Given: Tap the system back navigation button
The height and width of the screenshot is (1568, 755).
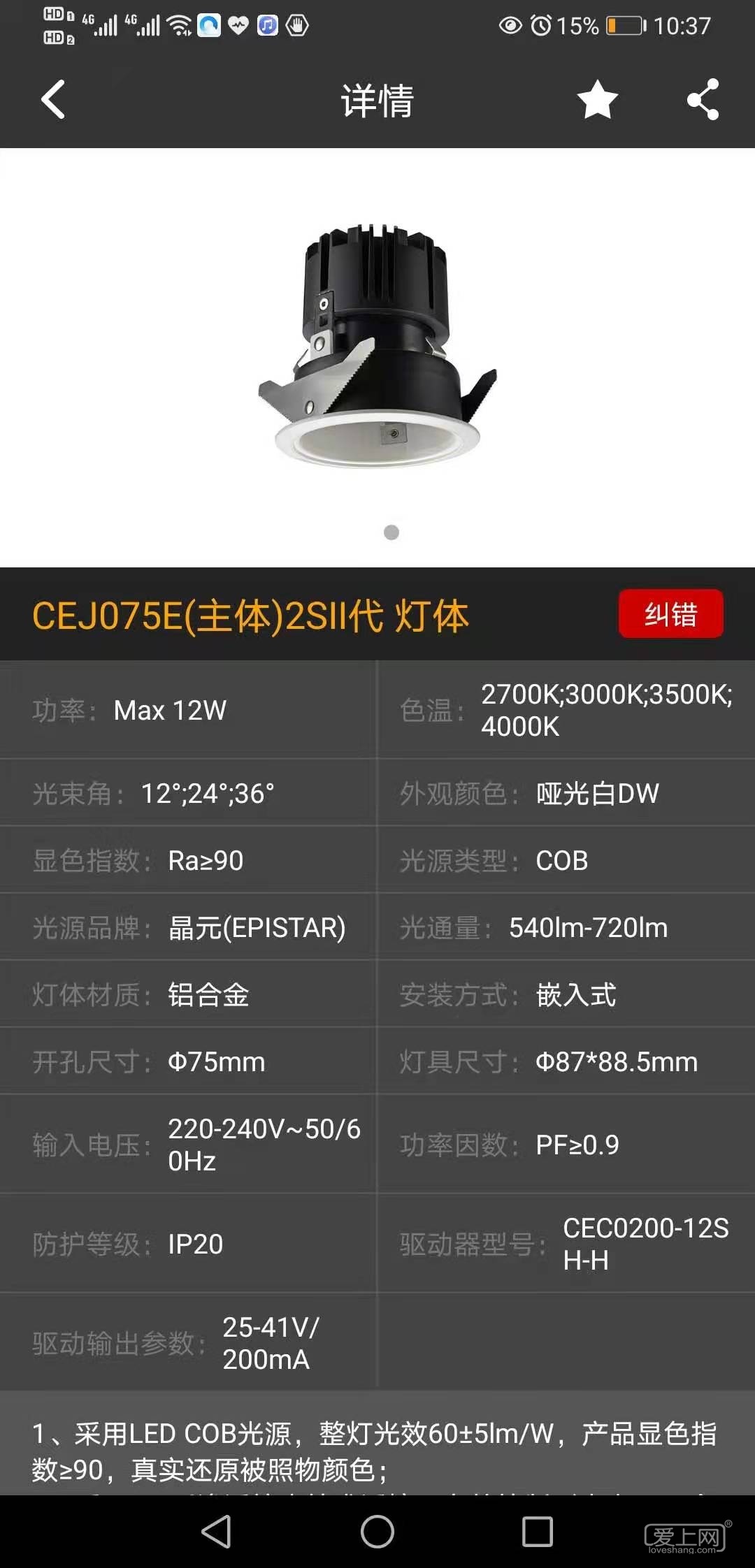Looking at the screenshot, I should point(217,1532).
